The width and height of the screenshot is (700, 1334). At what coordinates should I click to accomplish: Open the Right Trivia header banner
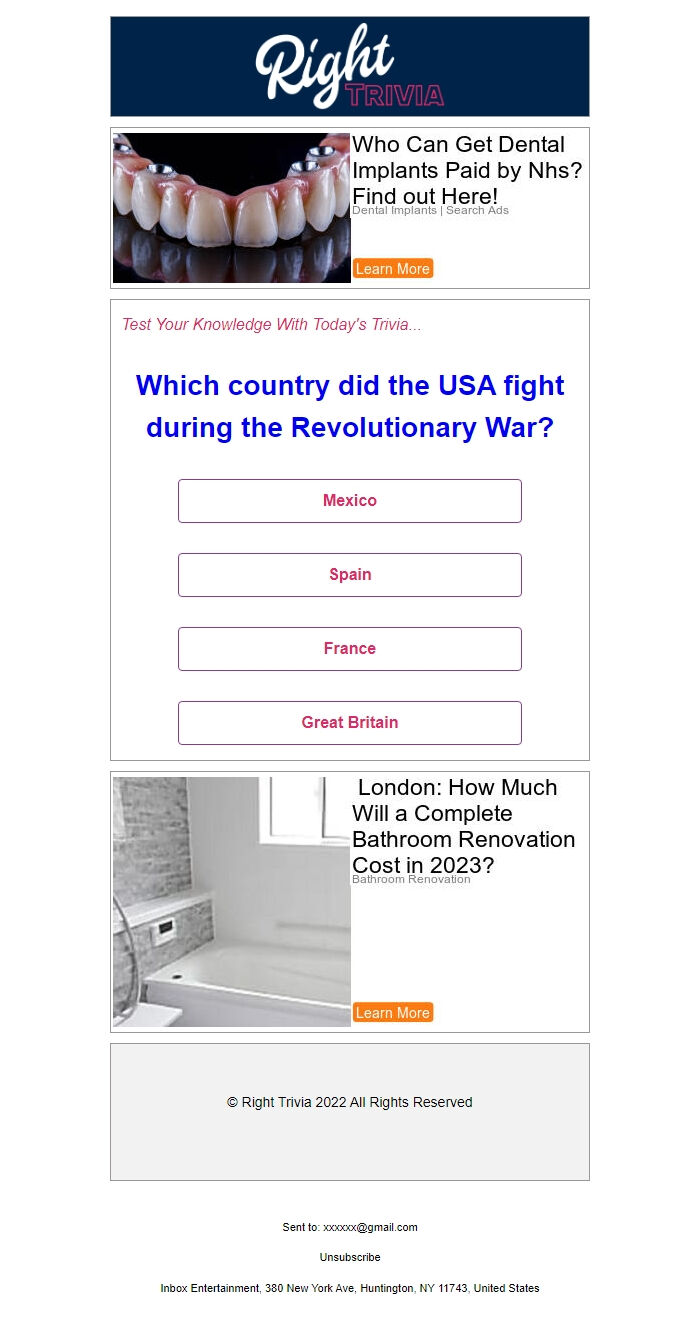(x=350, y=67)
